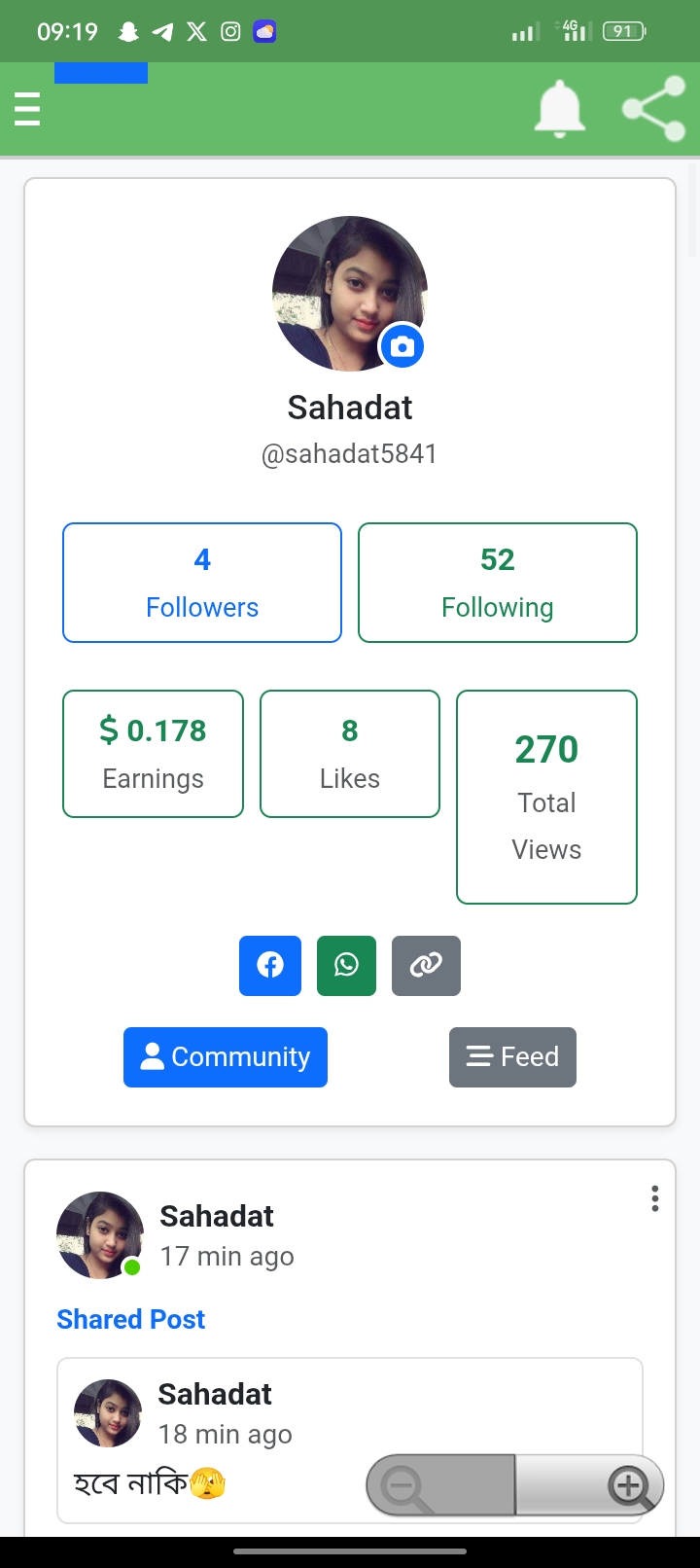Open the notifications bell

560,108
